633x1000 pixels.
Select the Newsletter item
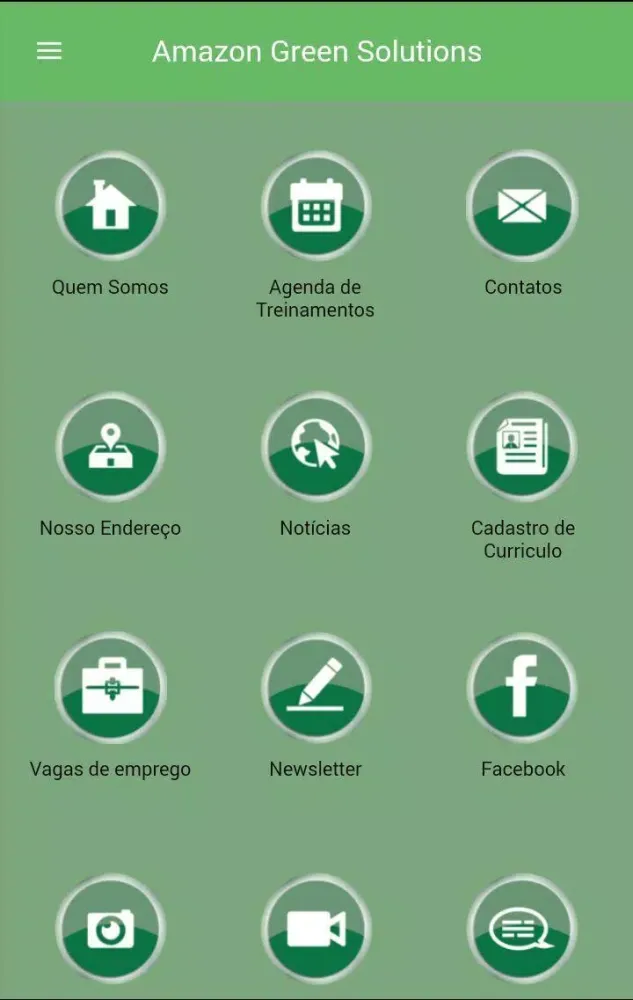click(316, 688)
